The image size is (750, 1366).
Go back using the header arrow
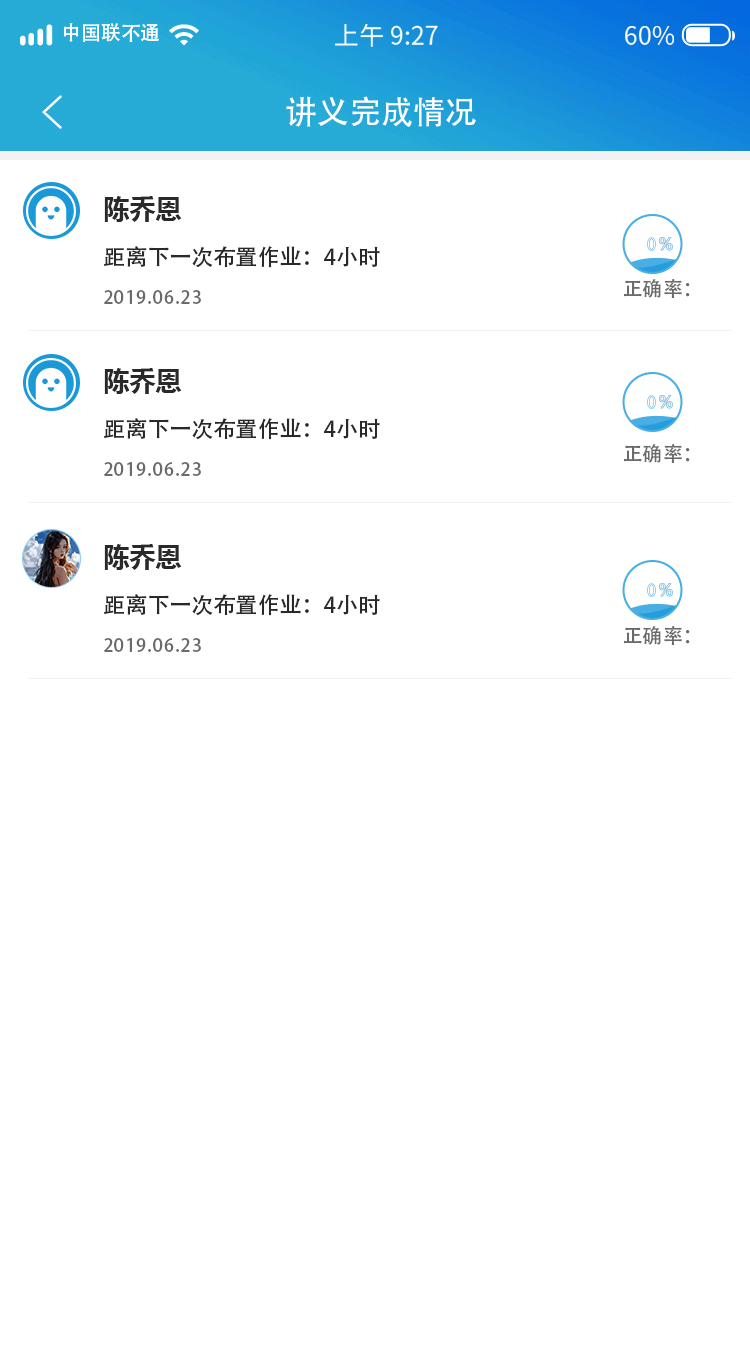(53, 112)
